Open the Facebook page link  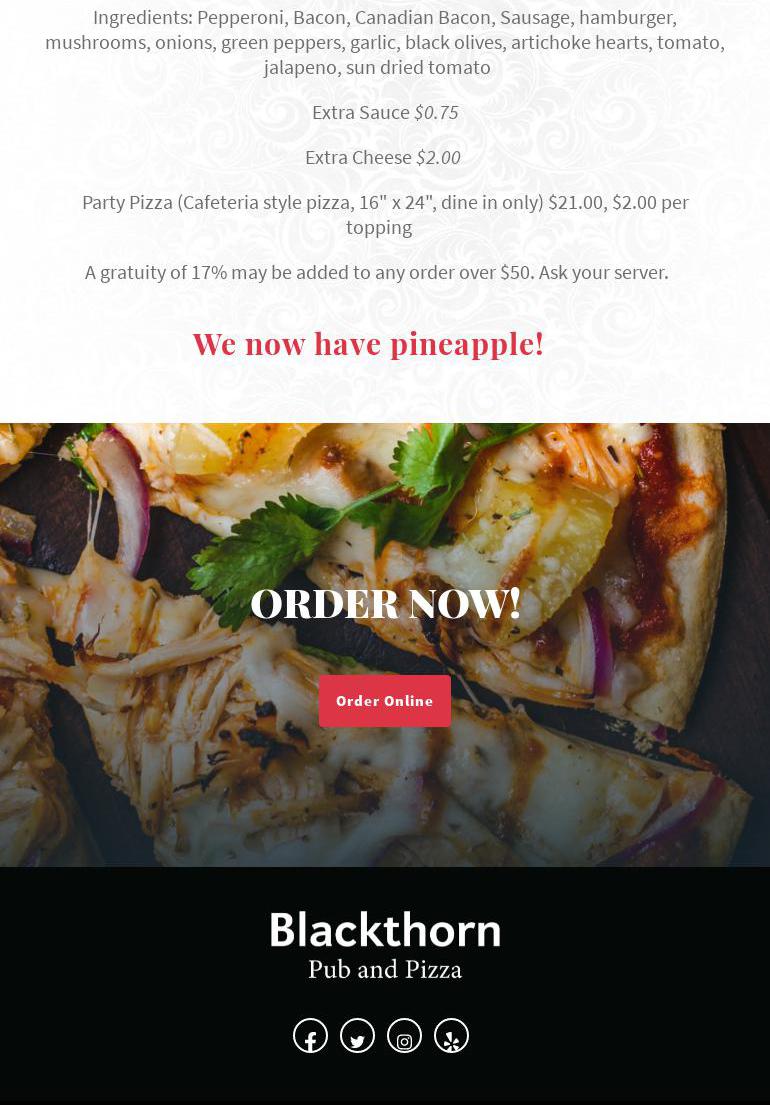(310, 1036)
